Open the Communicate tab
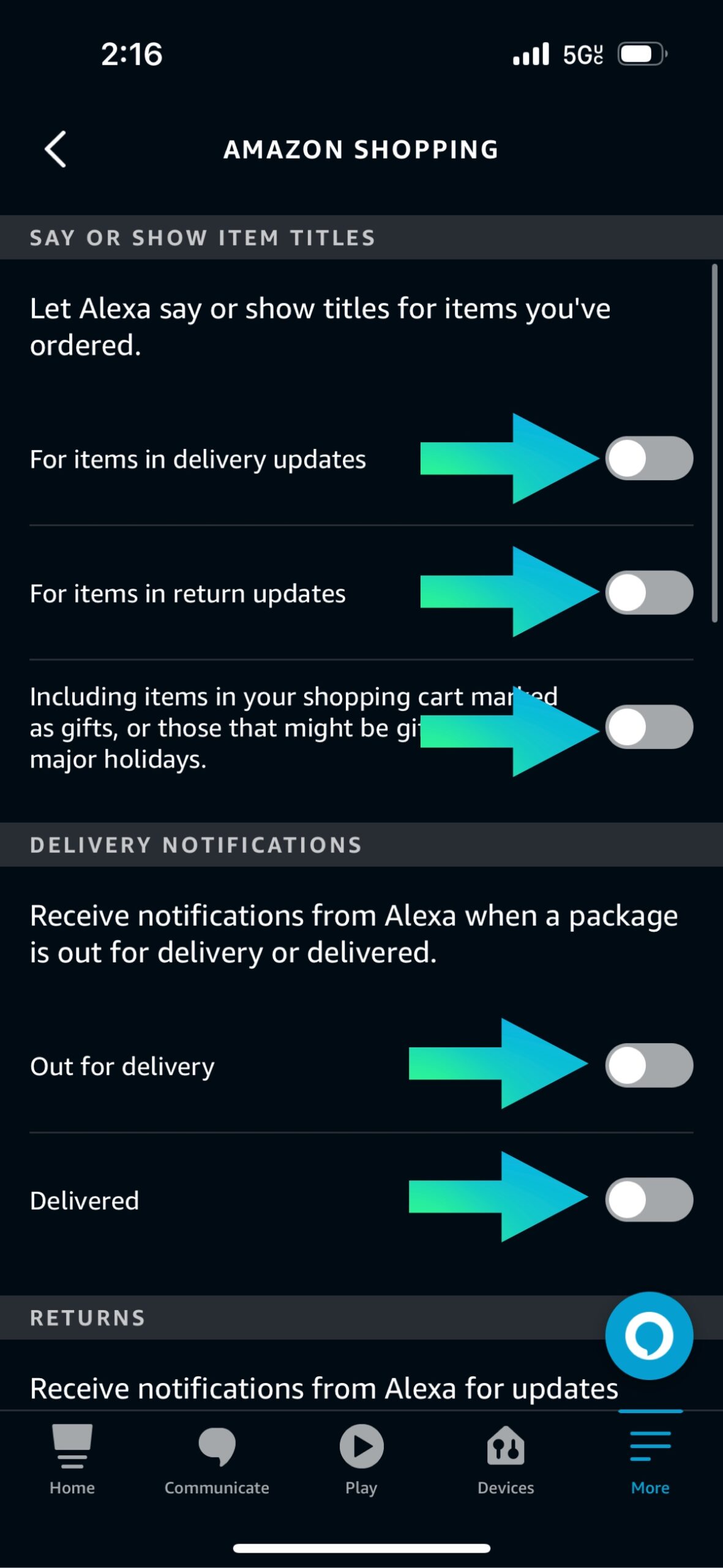 point(217,1459)
